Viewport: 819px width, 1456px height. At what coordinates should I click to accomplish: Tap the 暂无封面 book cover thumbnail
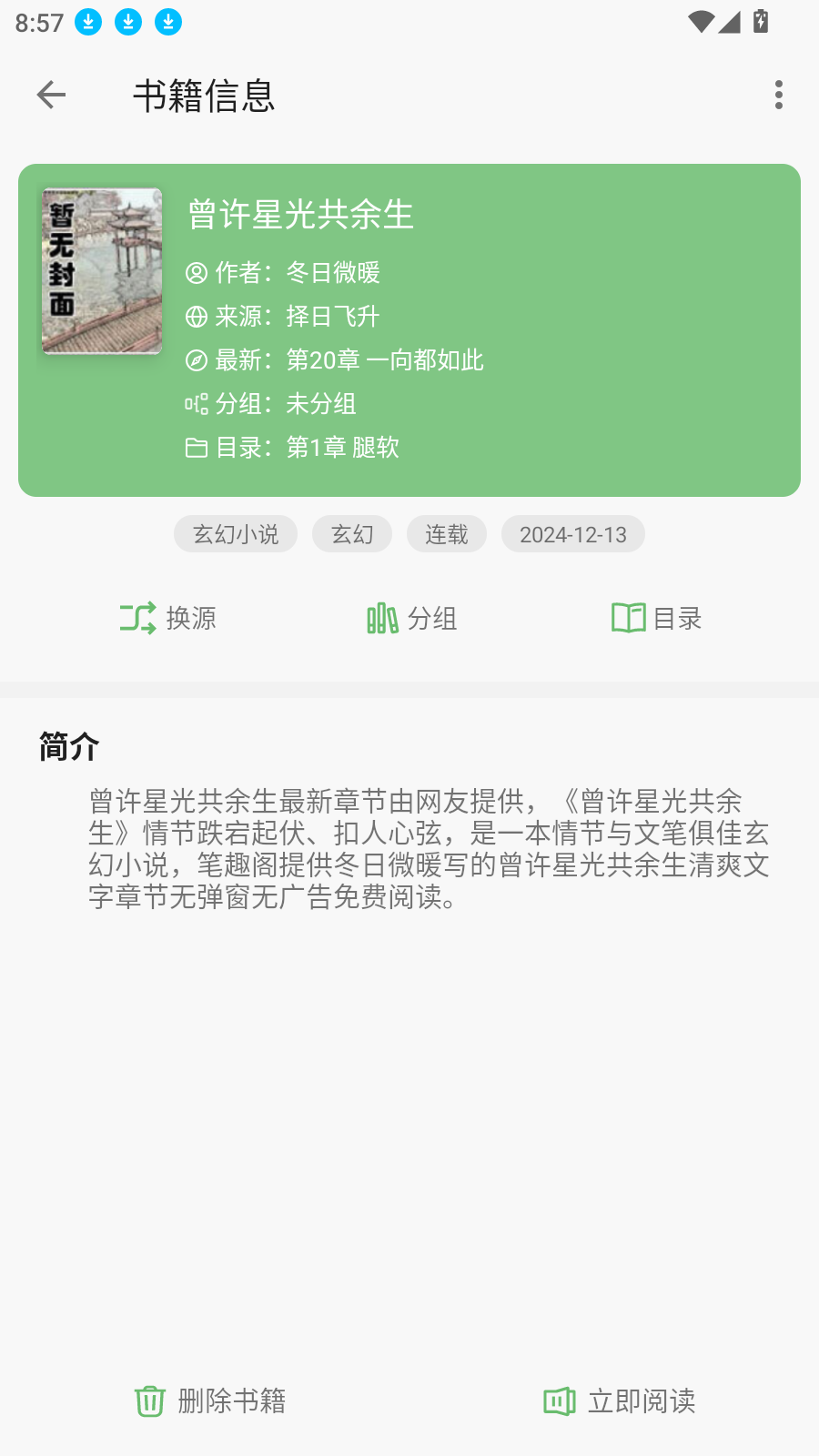[100, 269]
